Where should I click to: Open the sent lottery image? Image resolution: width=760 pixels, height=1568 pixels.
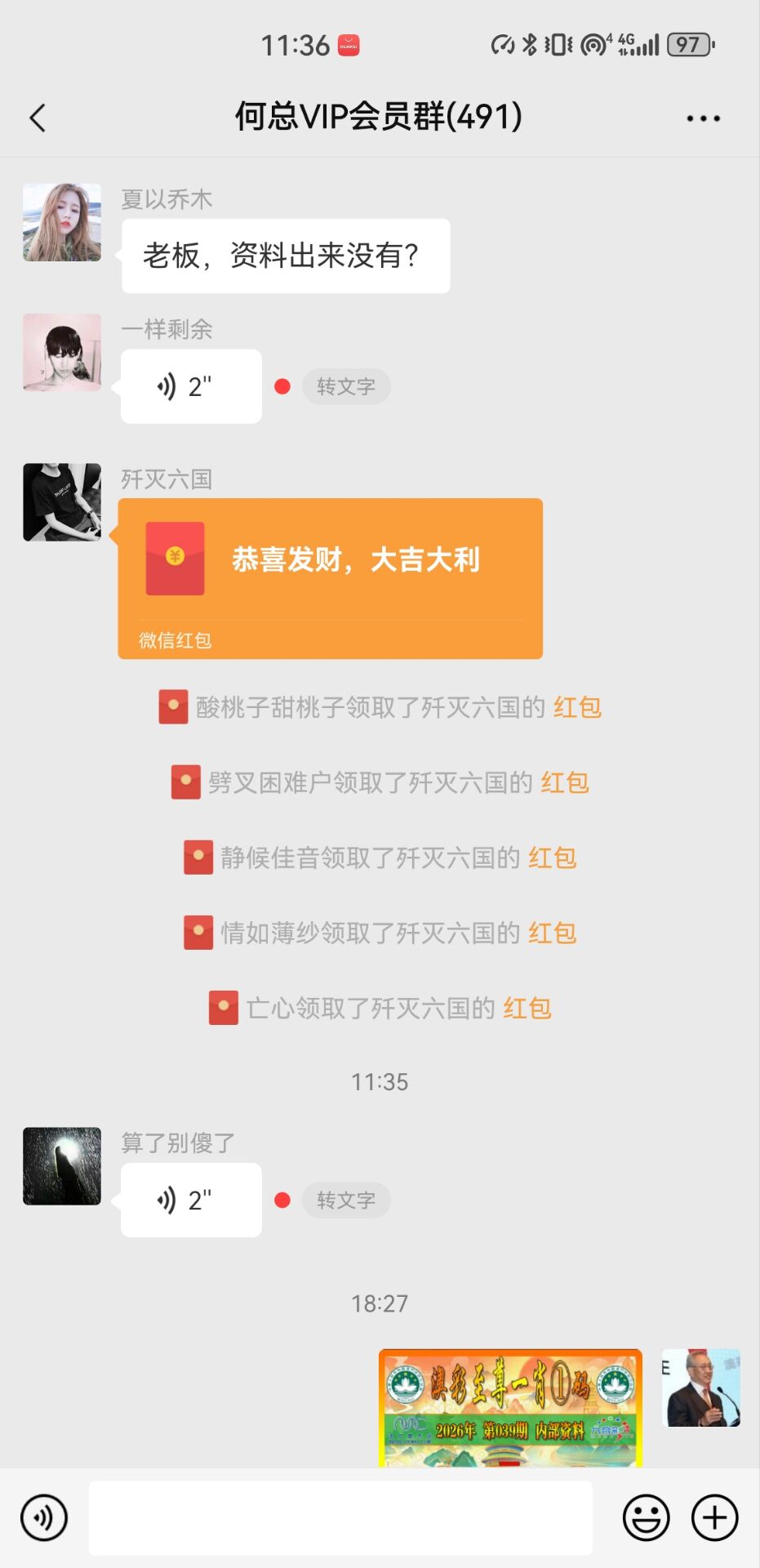click(510, 1407)
